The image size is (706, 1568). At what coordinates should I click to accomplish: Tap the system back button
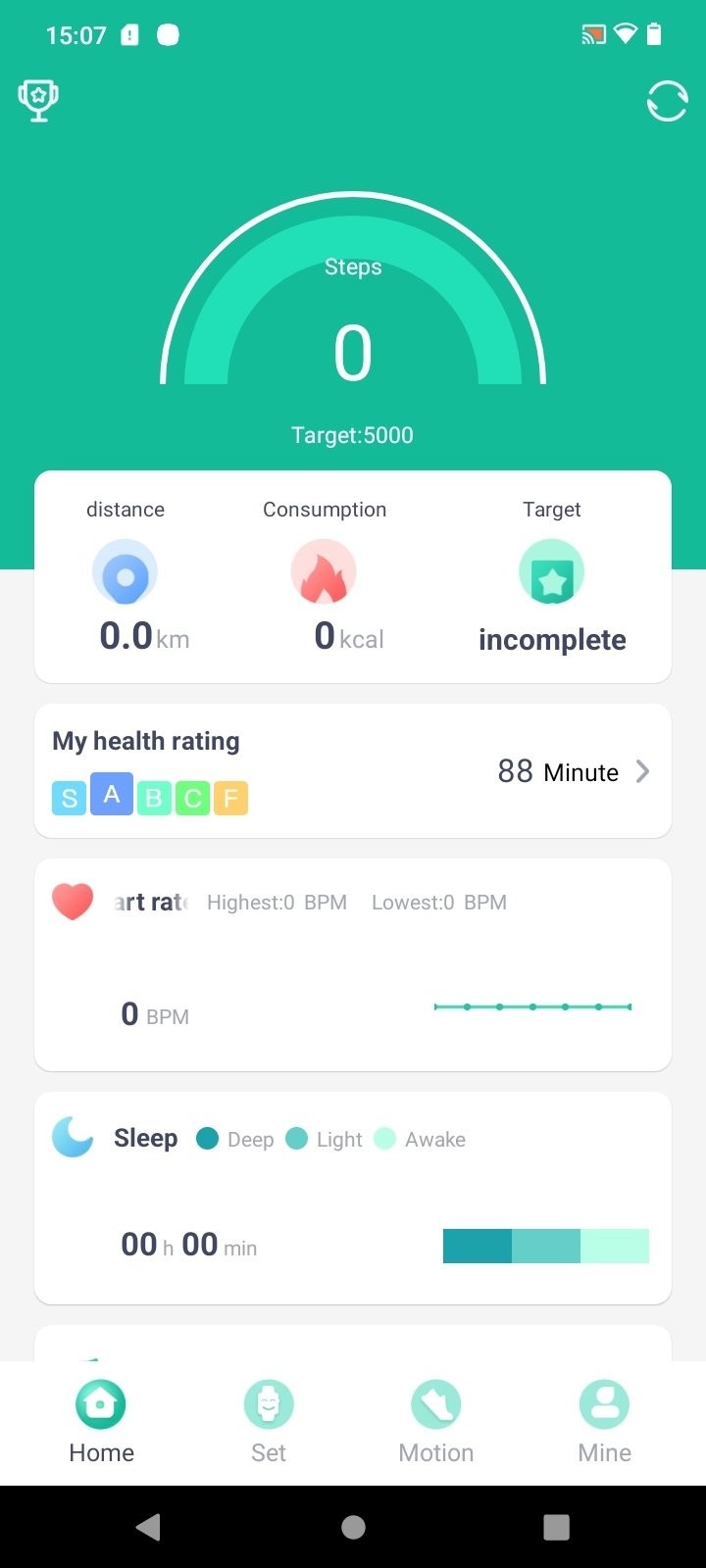click(x=149, y=1527)
